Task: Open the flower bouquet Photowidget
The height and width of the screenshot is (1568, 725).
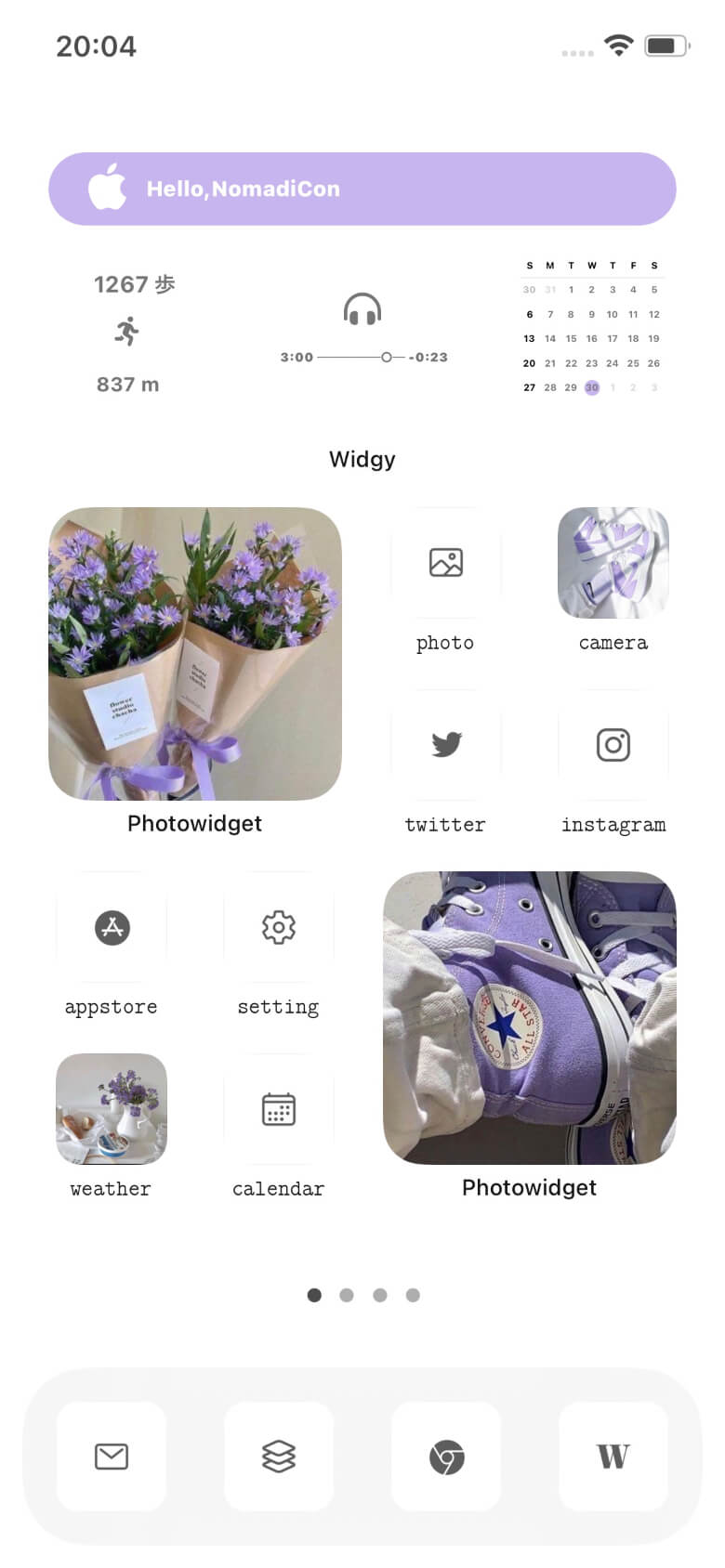Action: 195,653
